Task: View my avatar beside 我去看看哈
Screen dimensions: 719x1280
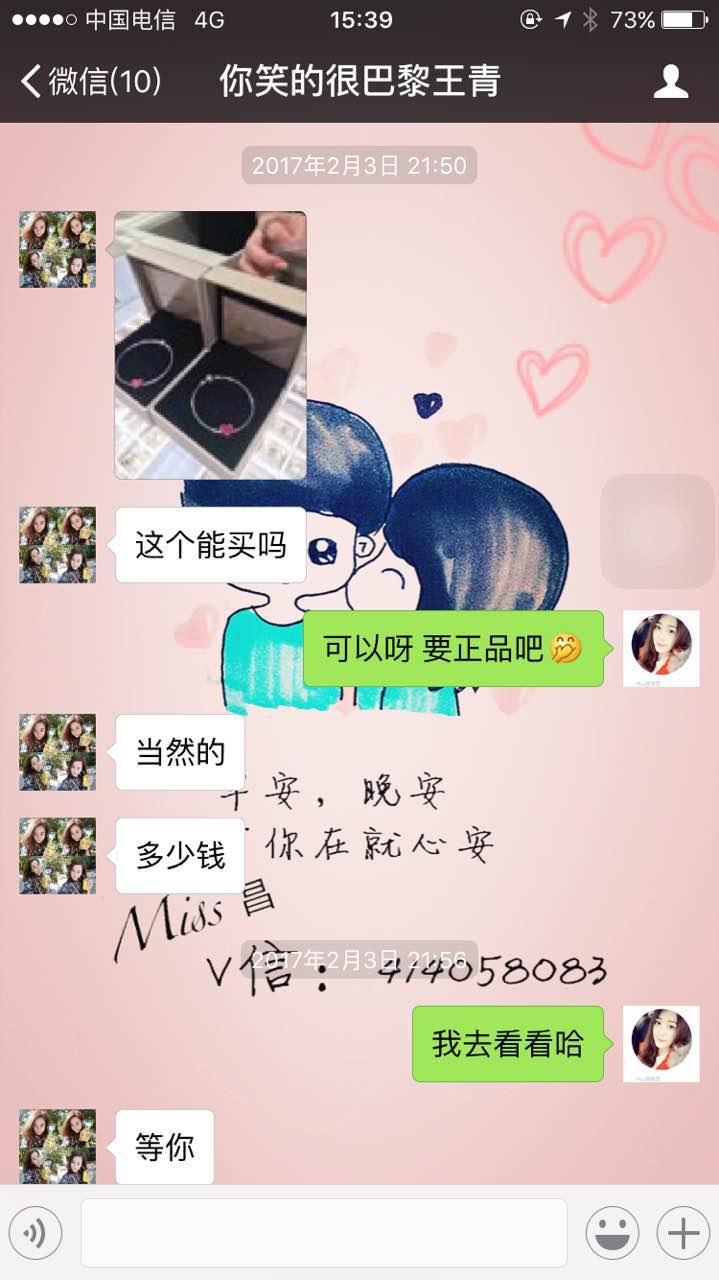Action: coord(661,1044)
